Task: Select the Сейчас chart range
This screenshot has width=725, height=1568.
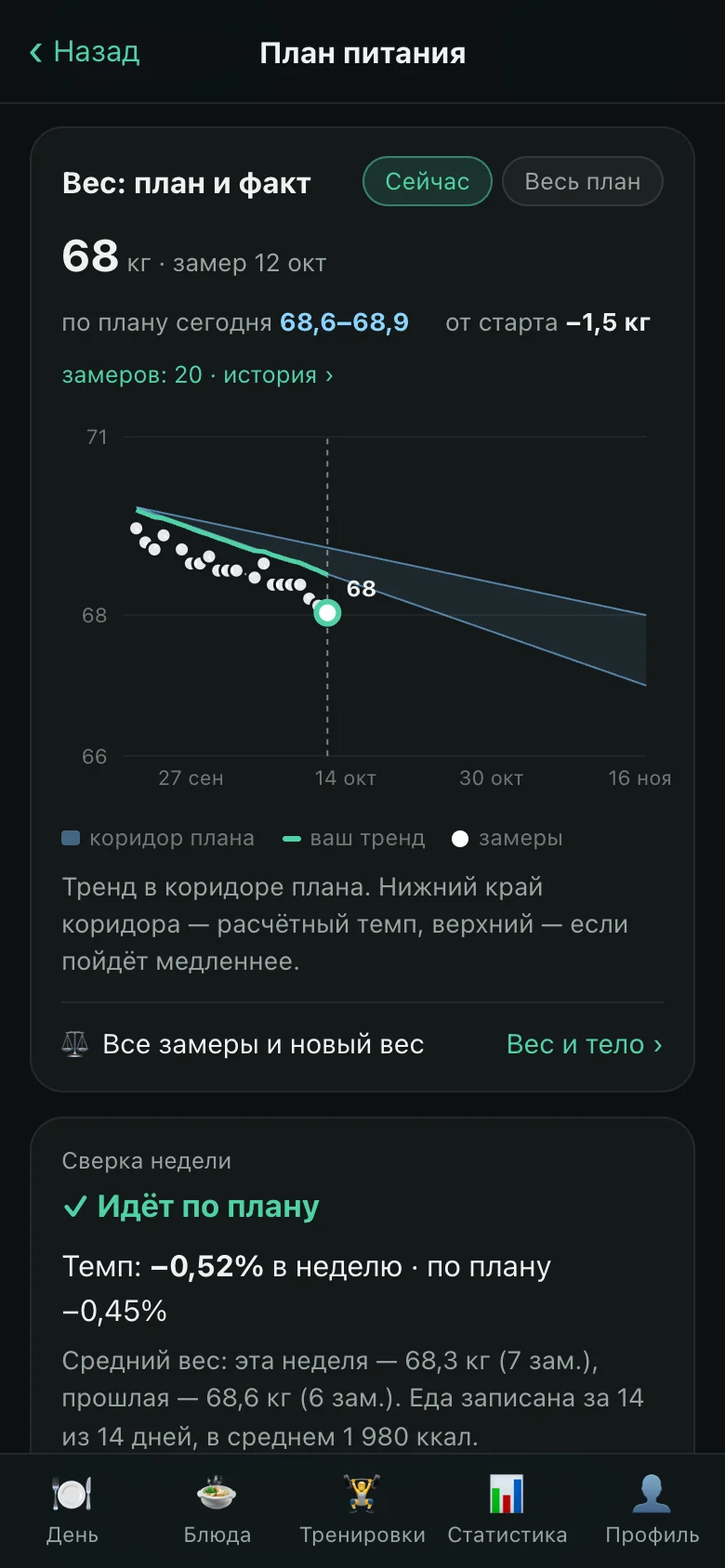Action: (428, 181)
